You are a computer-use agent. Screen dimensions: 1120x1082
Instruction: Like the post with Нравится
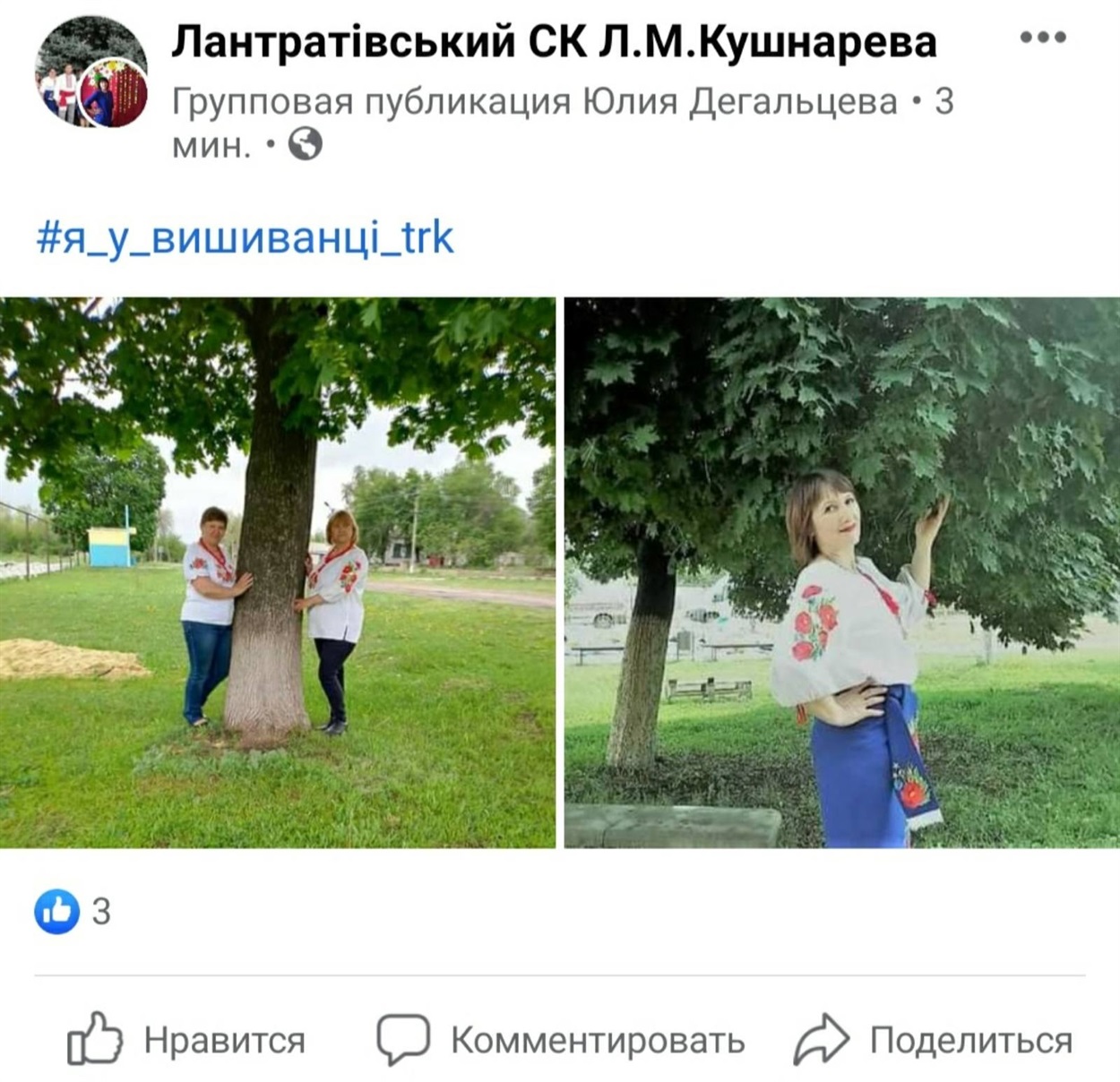coord(187,1040)
